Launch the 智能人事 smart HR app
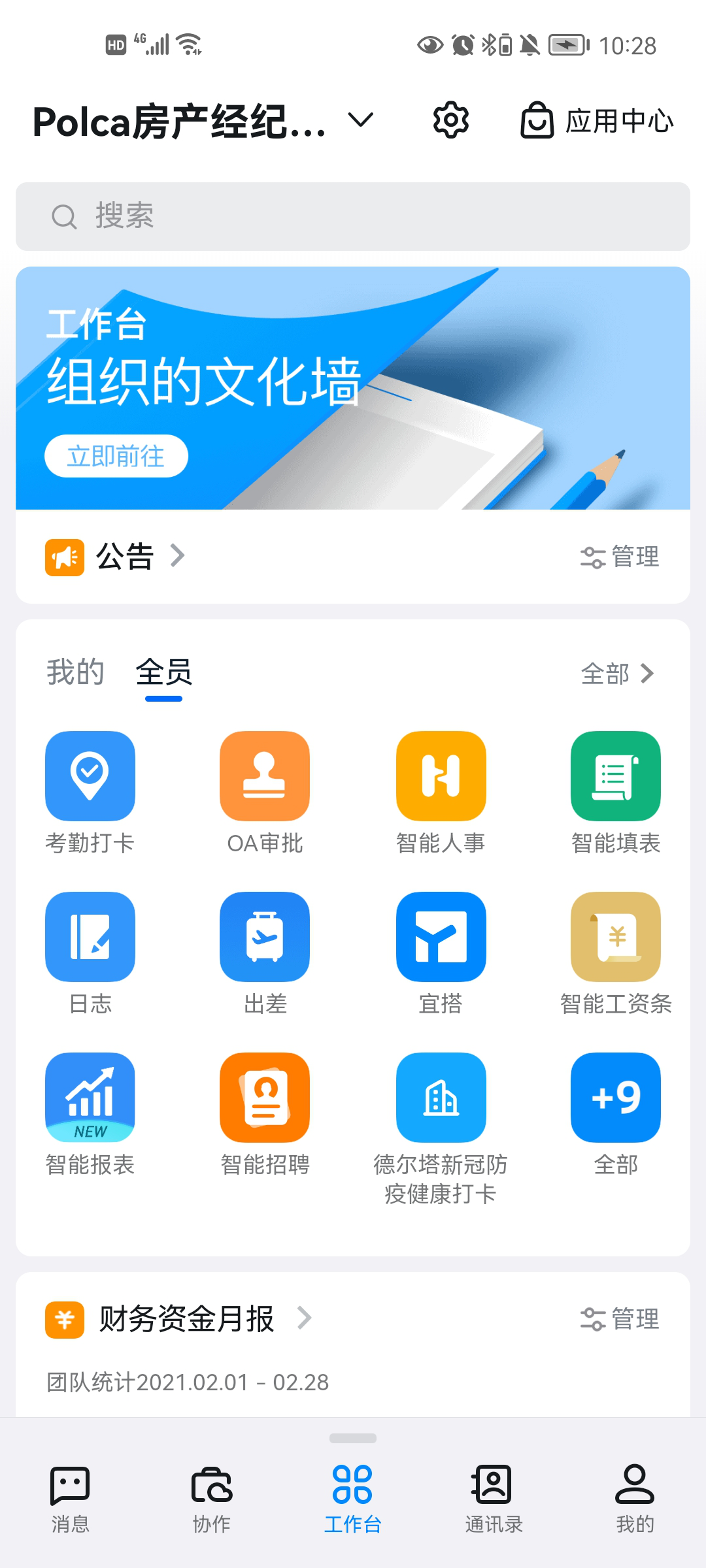Screen dimensions: 706x1568 pos(440,776)
